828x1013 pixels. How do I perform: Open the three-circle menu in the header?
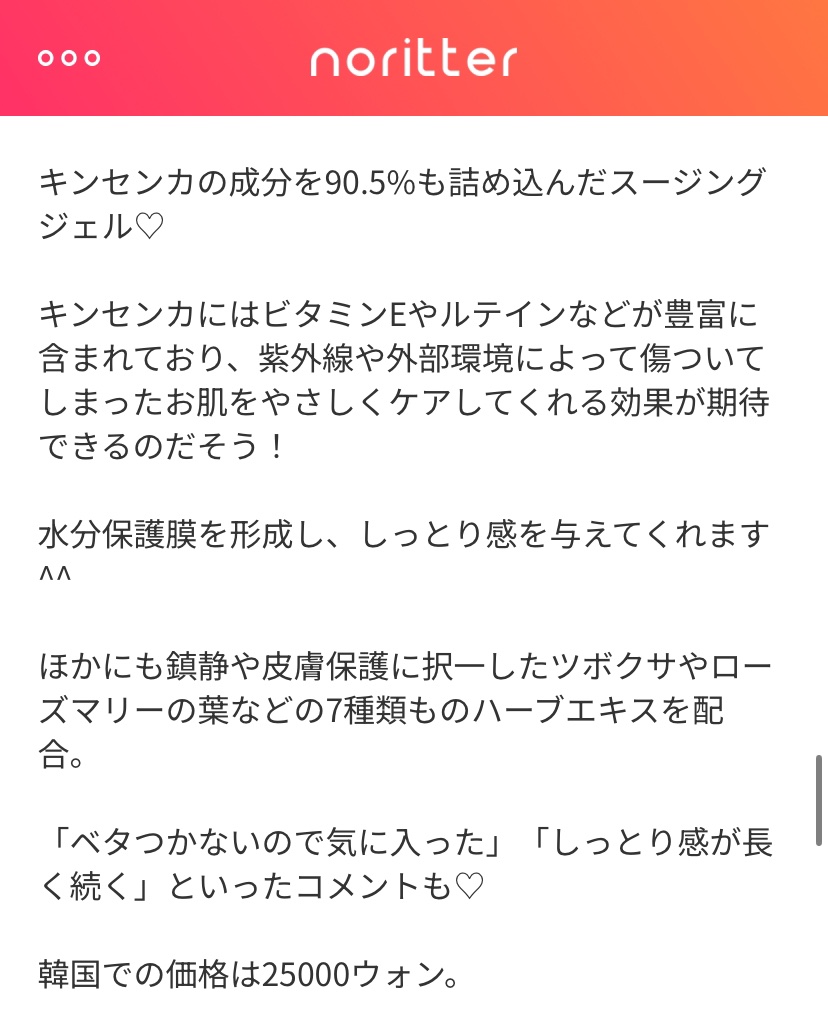pos(69,58)
